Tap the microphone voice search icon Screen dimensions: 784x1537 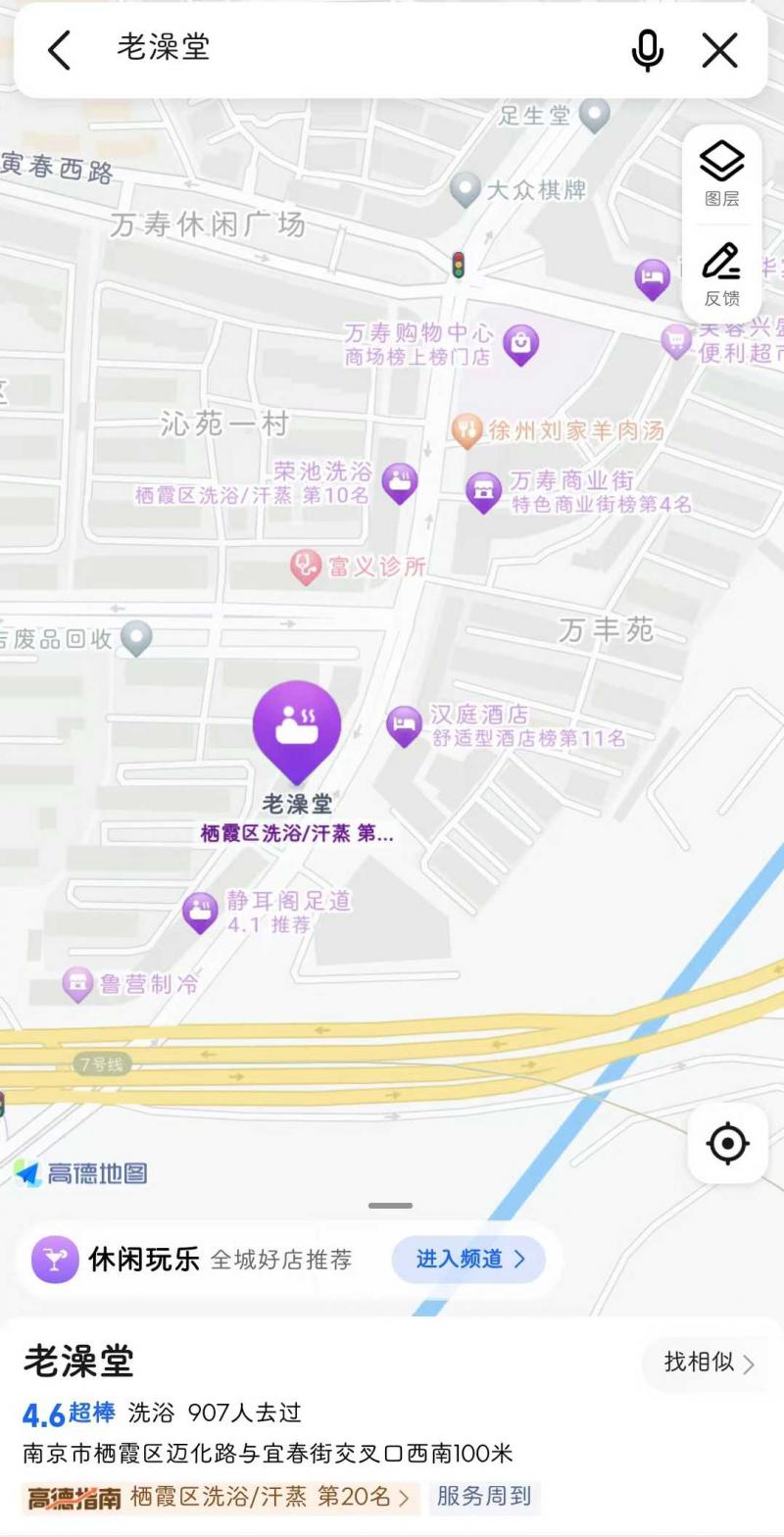[647, 50]
